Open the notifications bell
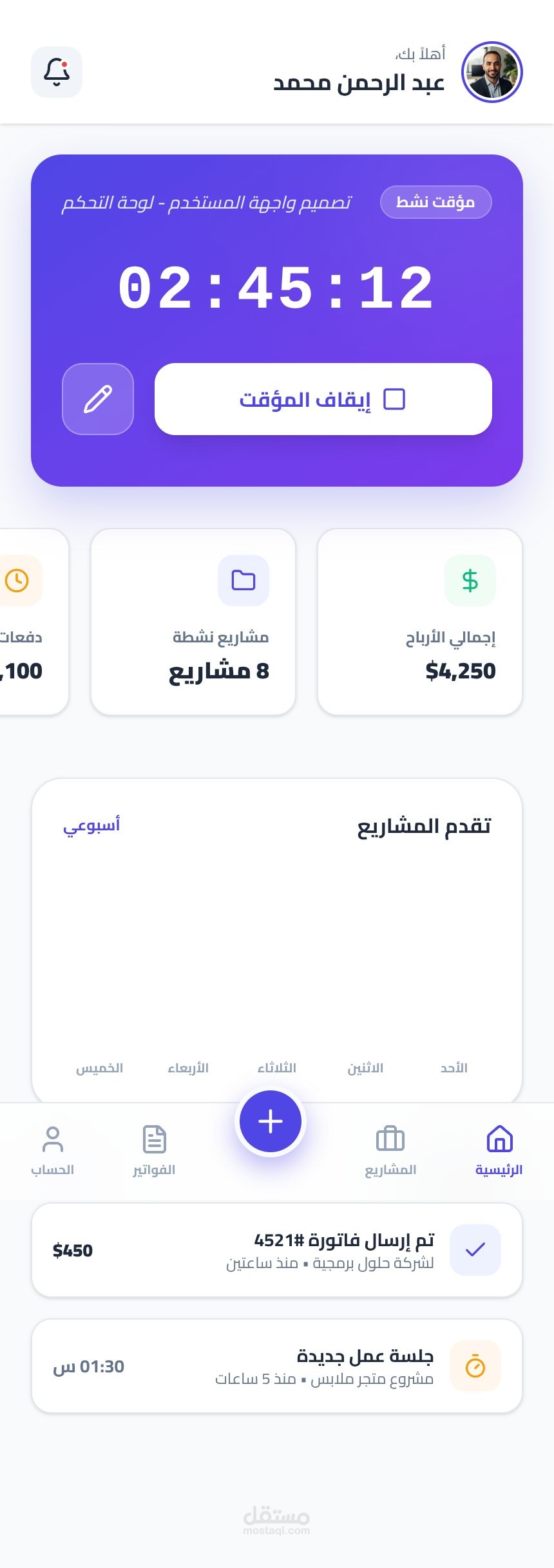 coord(57,72)
